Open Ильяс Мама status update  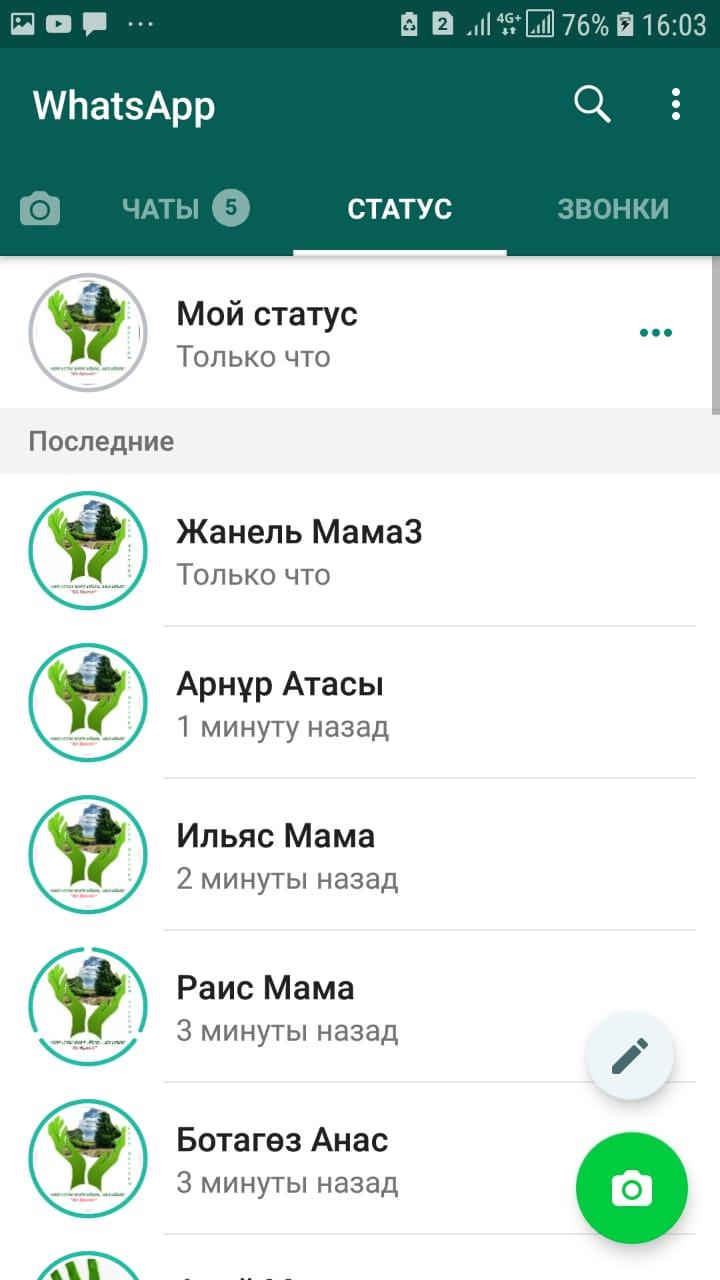(x=360, y=855)
